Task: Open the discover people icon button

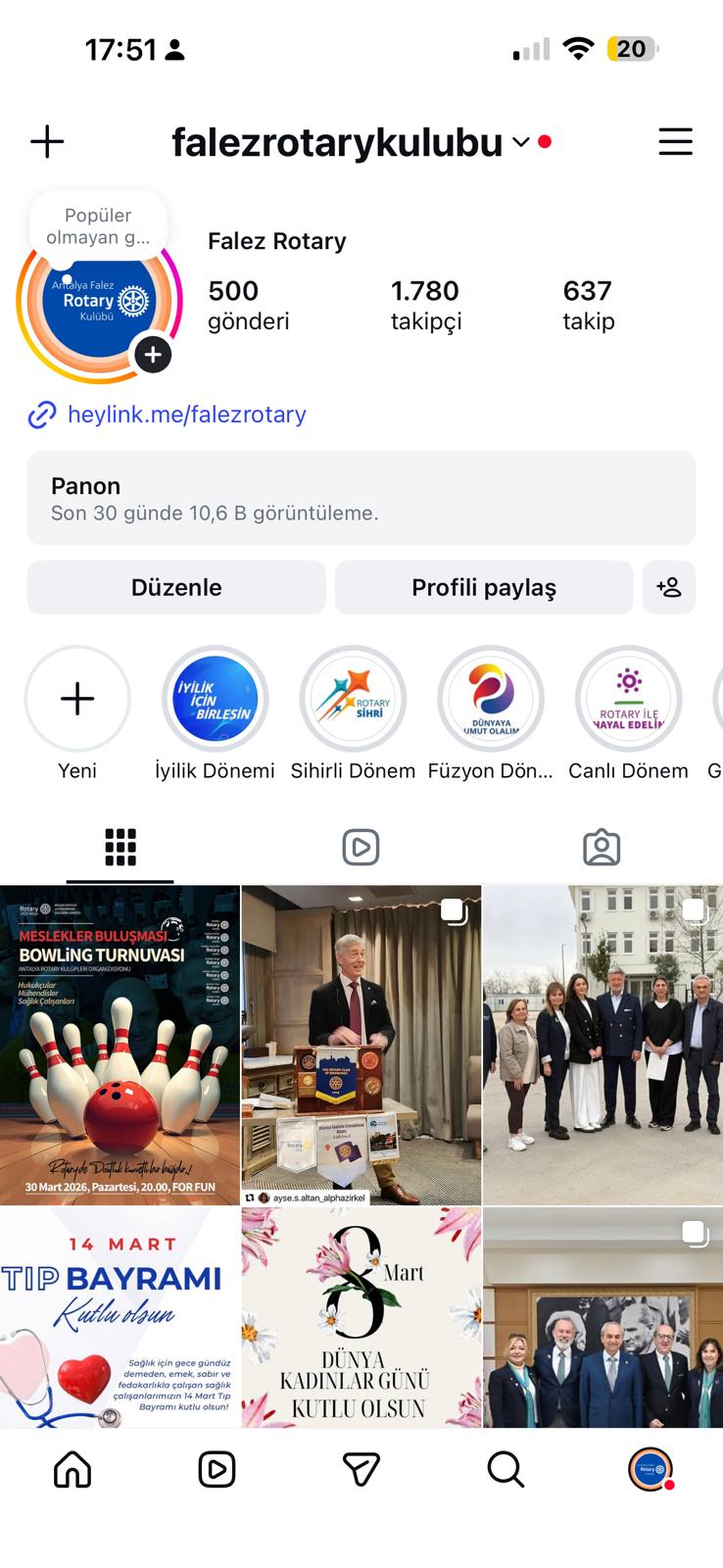Action: [x=669, y=587]
